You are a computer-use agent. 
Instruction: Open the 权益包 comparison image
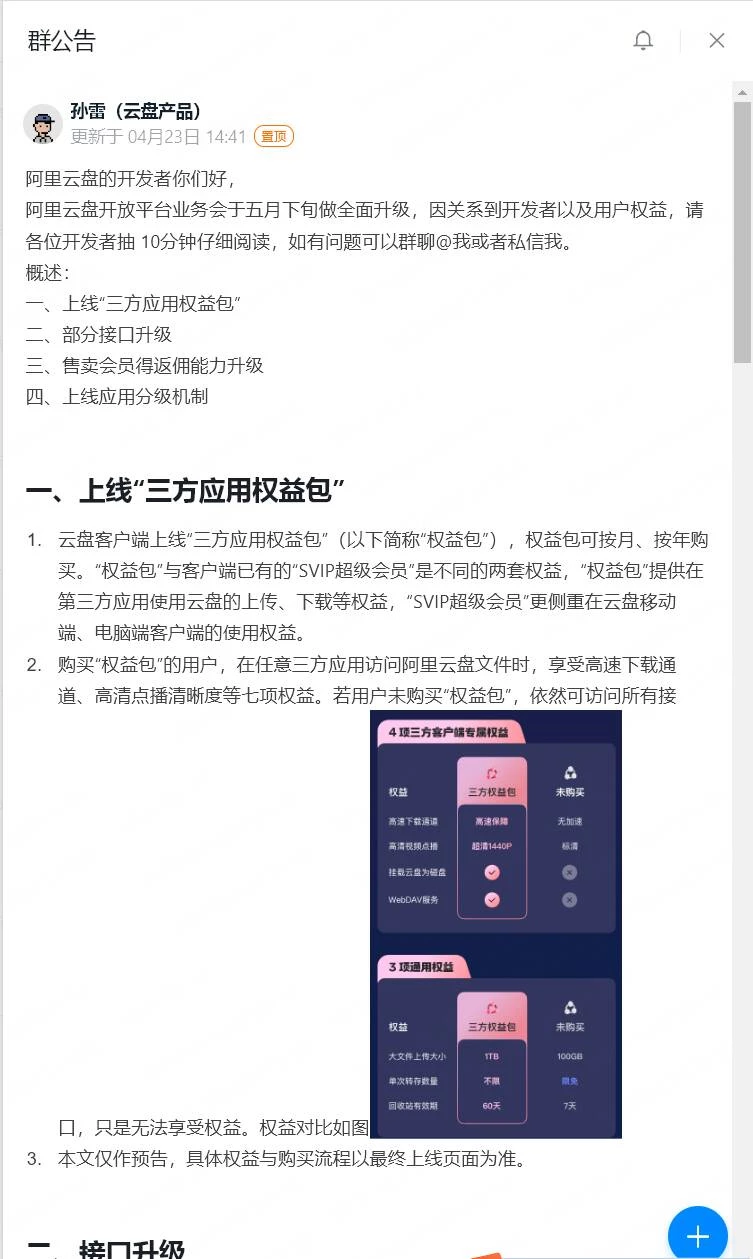tap(496, 923)
